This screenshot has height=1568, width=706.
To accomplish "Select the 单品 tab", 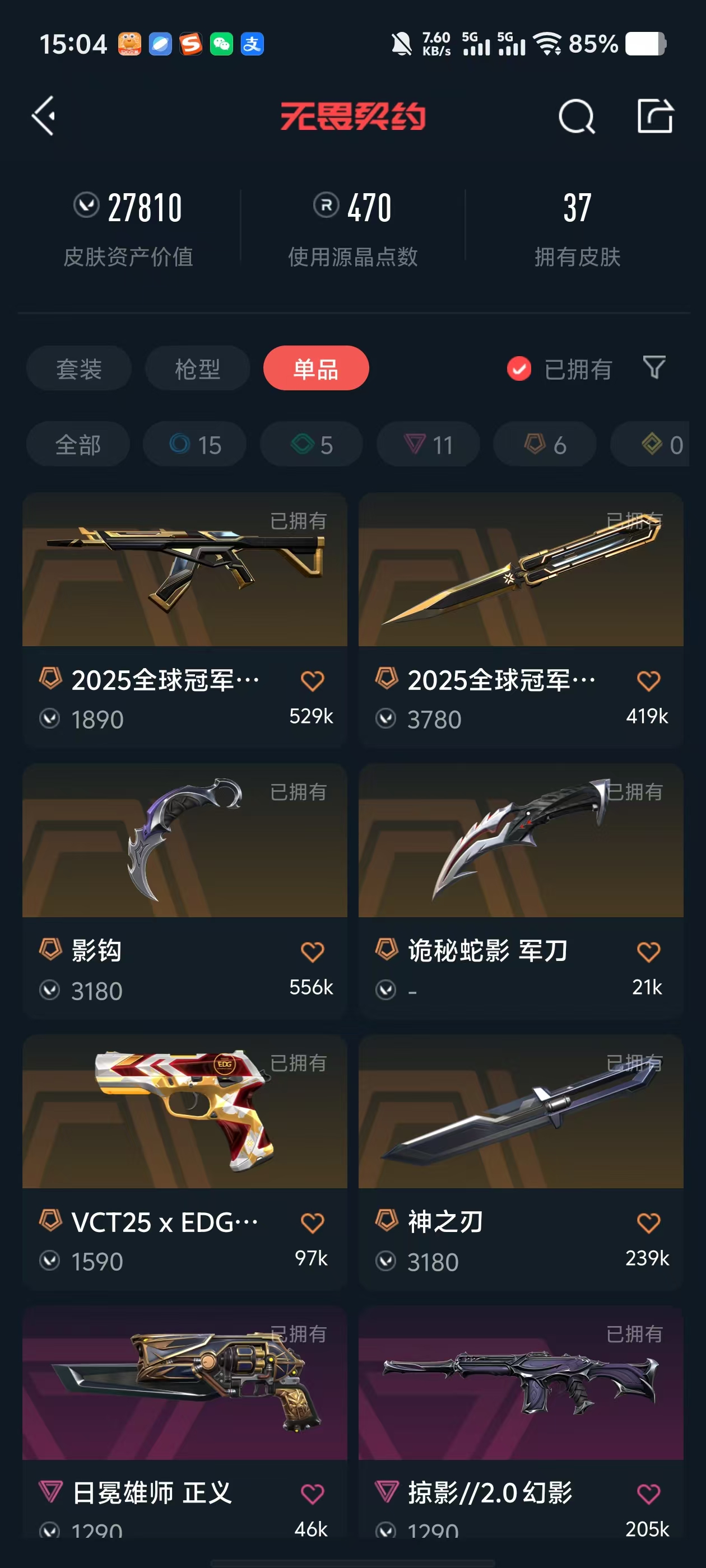I will pyautogui.click(x=315, y=369).
